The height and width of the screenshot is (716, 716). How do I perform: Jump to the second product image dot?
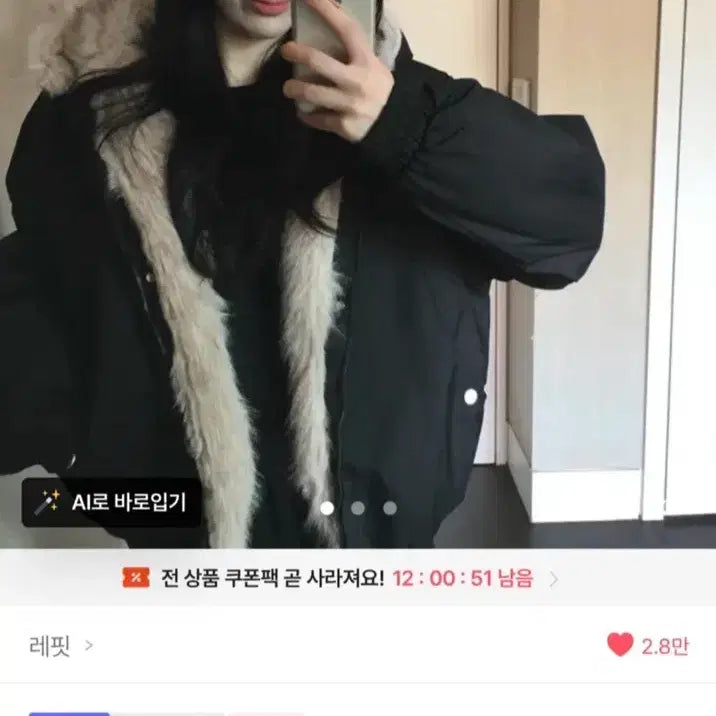coord(358,508)
